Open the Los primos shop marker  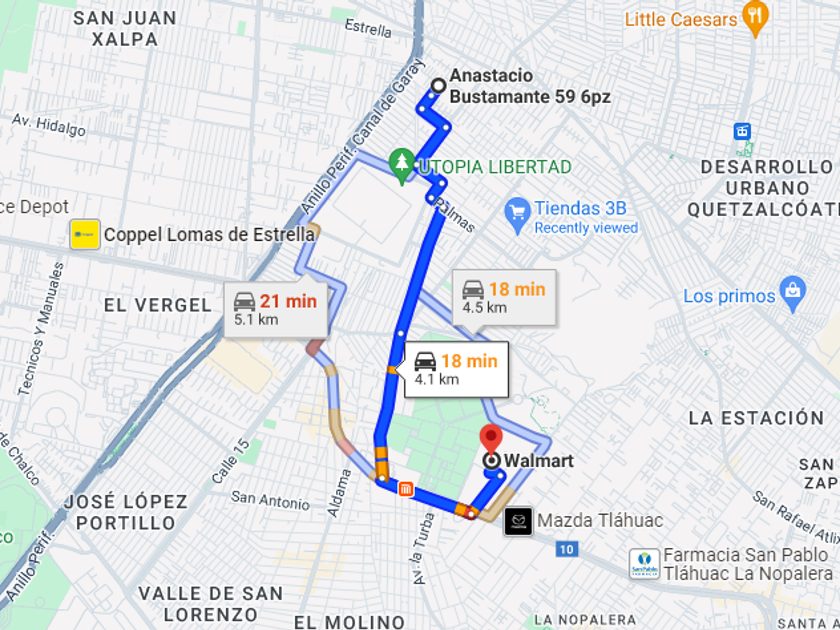click(x=793, y=294)
